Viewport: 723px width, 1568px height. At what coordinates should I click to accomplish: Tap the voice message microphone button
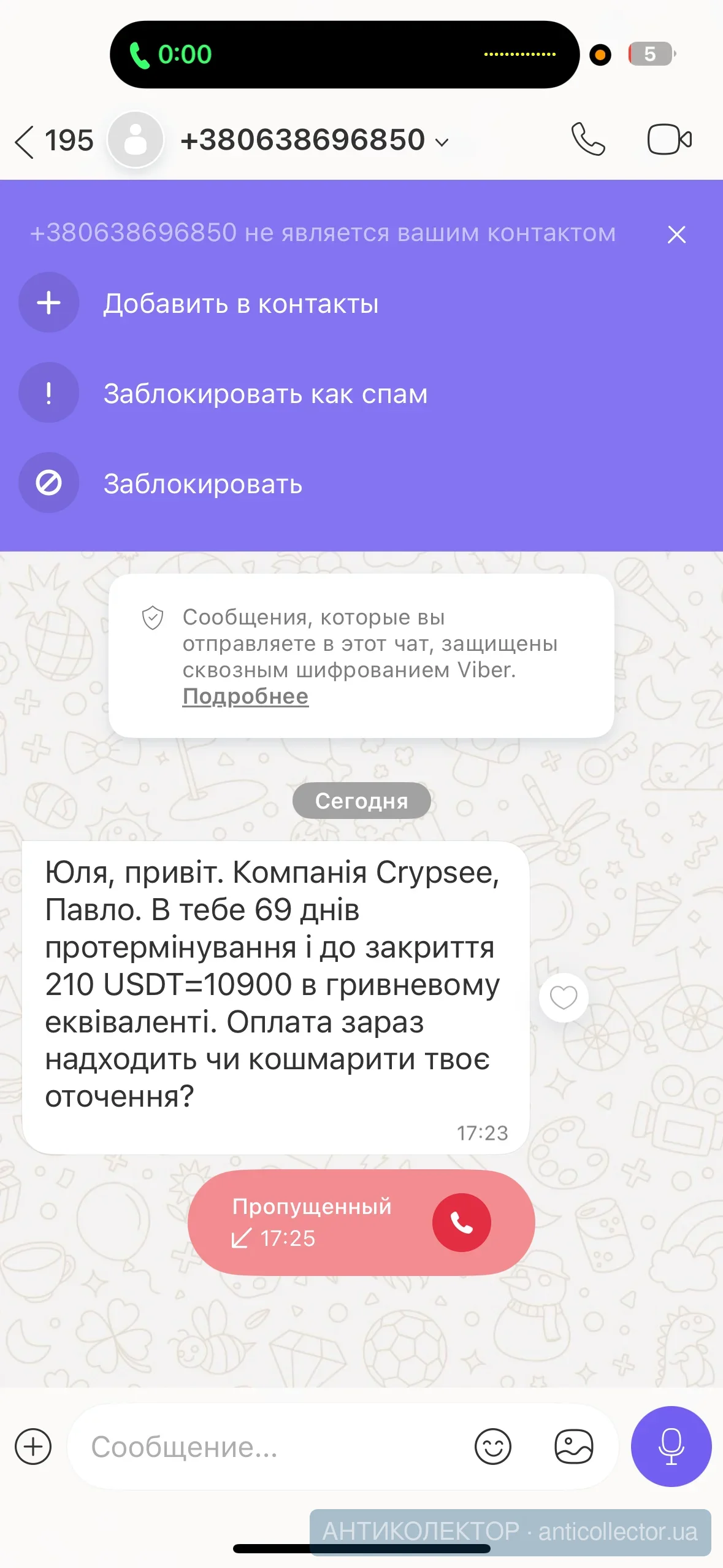671,1447
